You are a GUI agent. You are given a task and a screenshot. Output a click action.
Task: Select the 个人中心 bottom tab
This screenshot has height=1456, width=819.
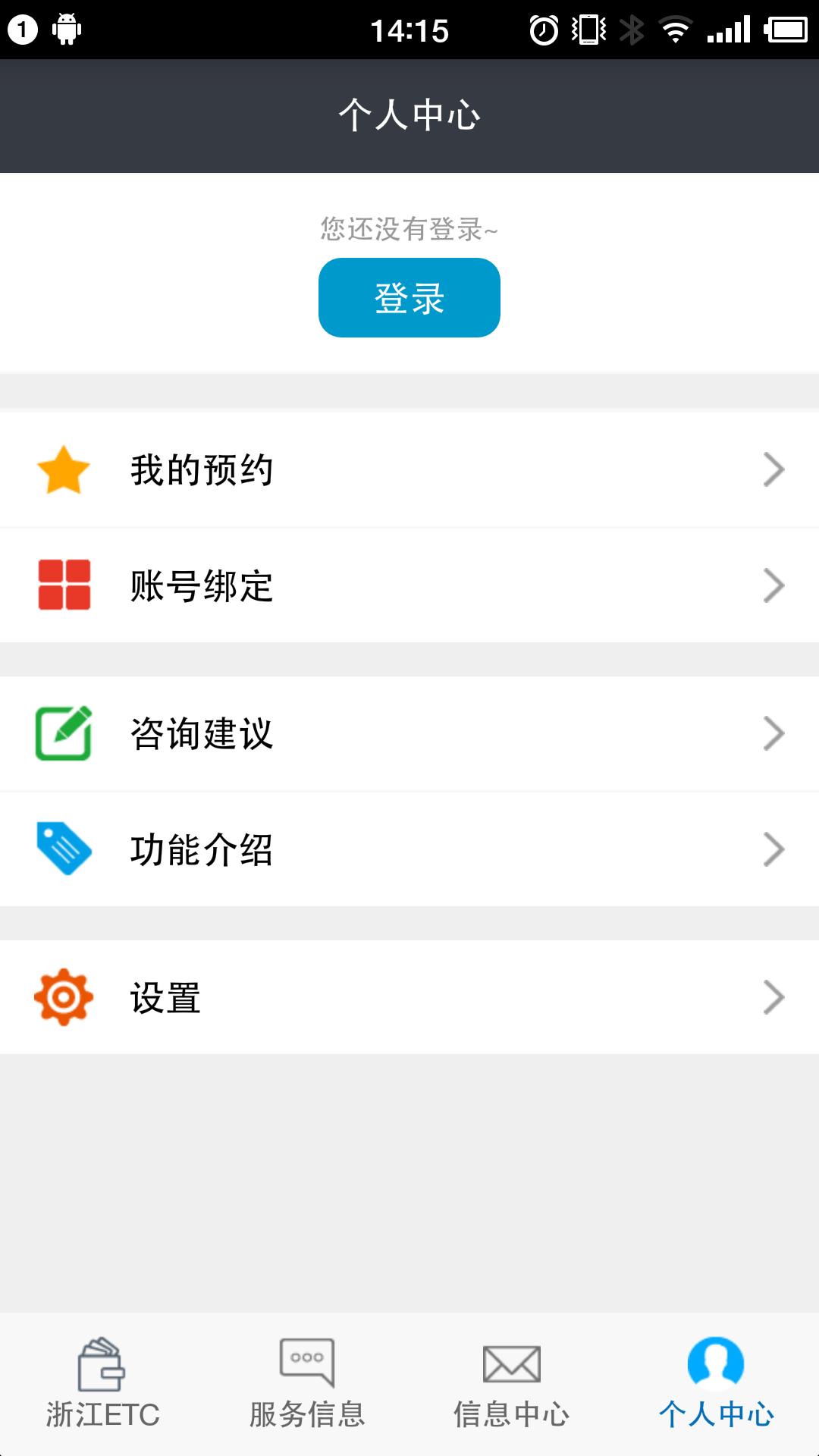click(716, 1384)
